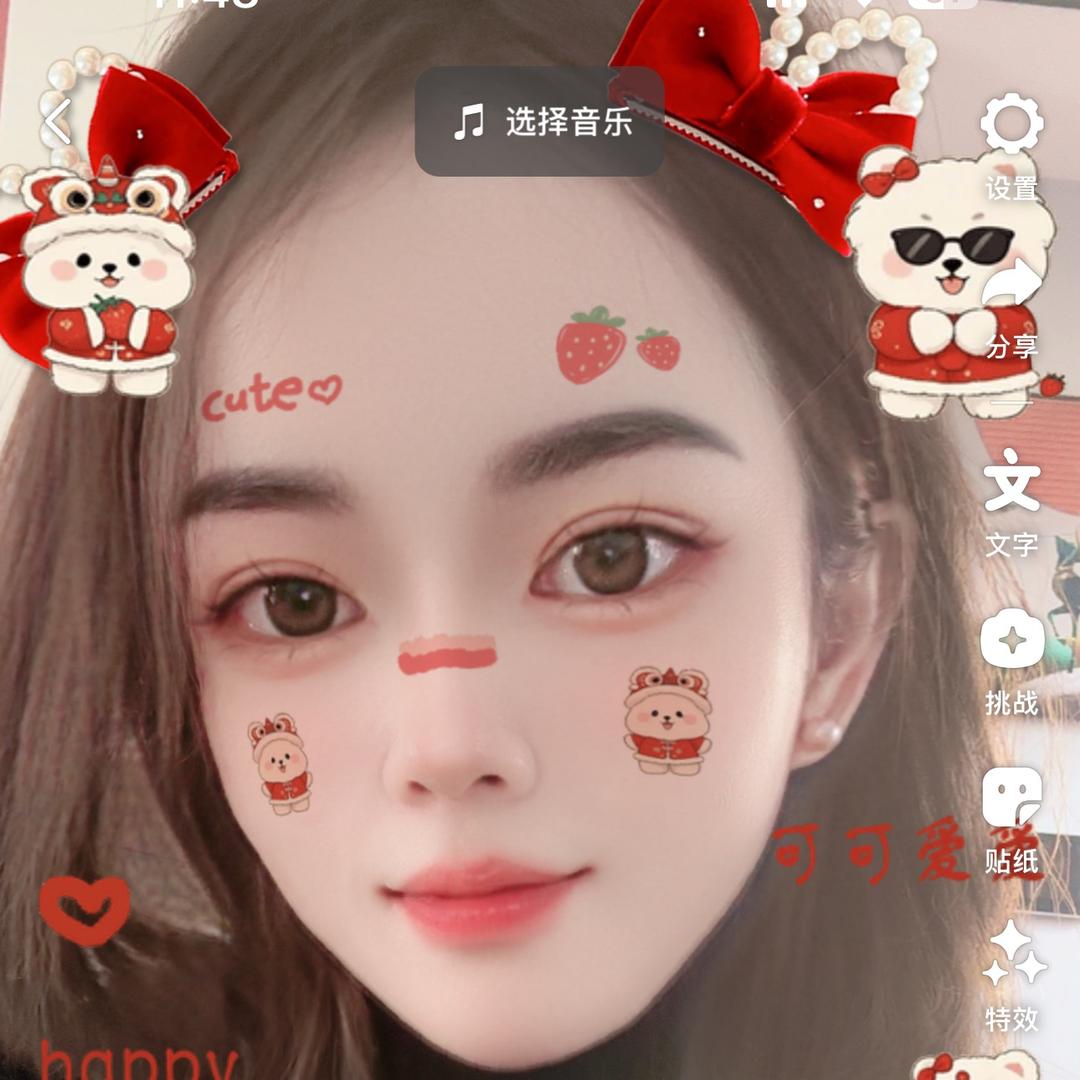Go back with the left arrow

point(59,122)
